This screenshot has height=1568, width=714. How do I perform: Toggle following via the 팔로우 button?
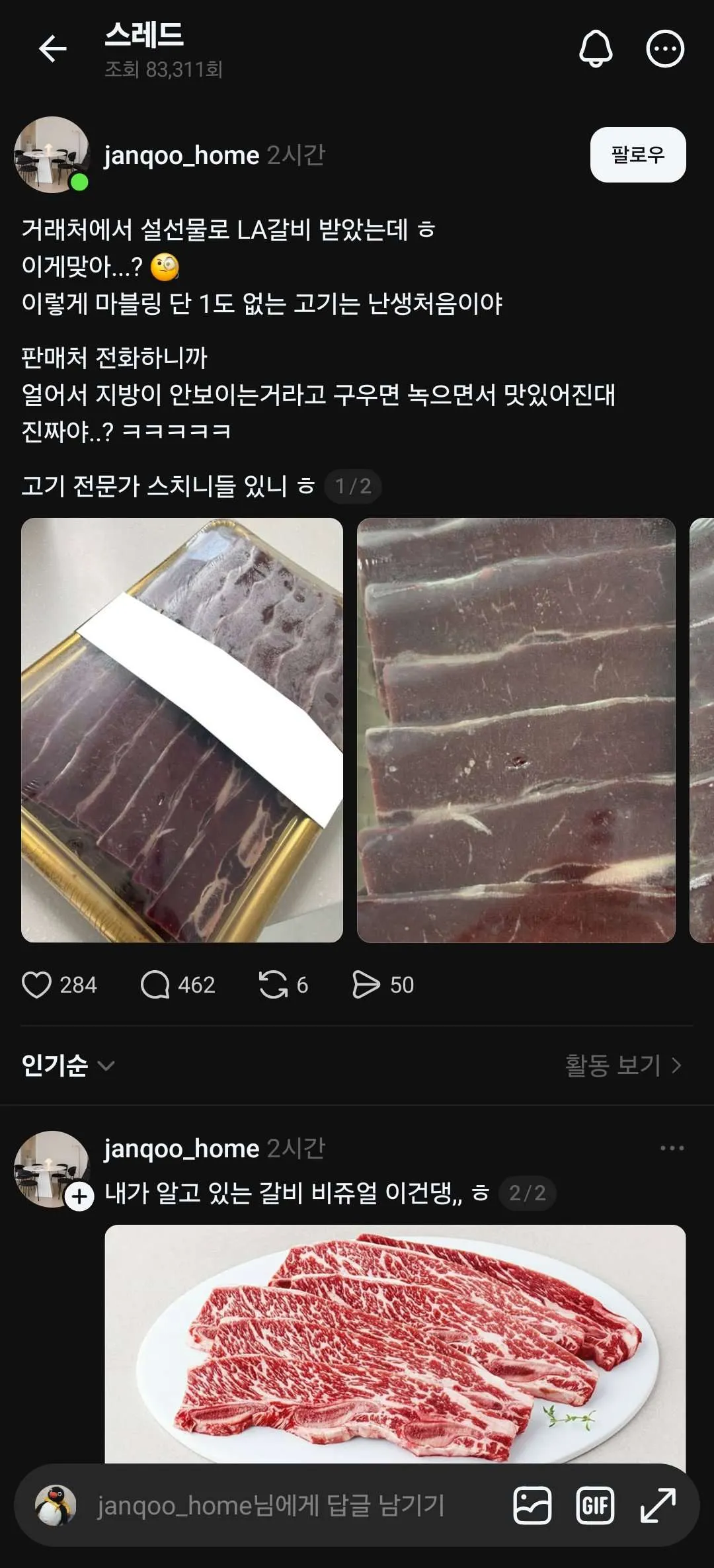pyautogui.click(x=637, y=154)
